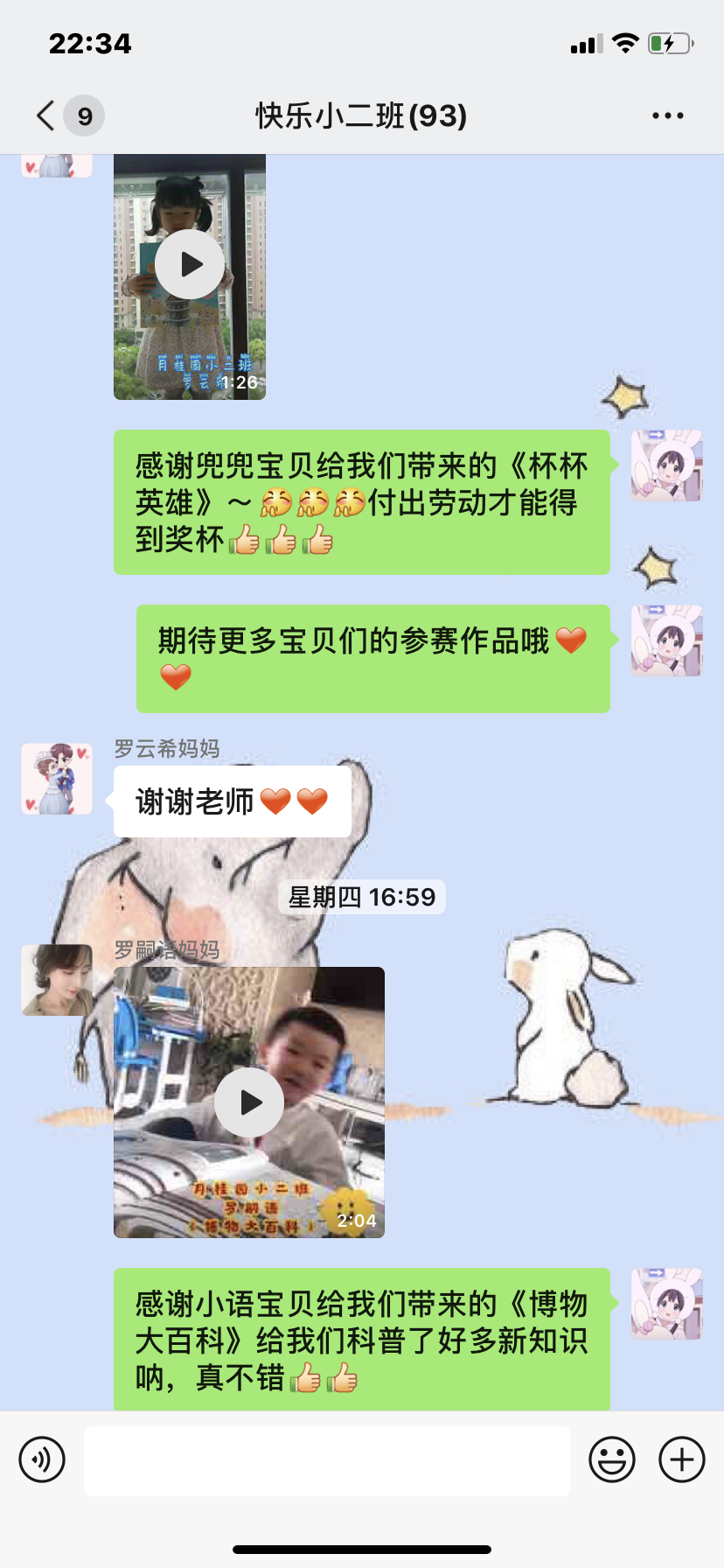This screenshot has height=1568, width=724.
Task: Switch to voice message input
Action: point(42,1459)
